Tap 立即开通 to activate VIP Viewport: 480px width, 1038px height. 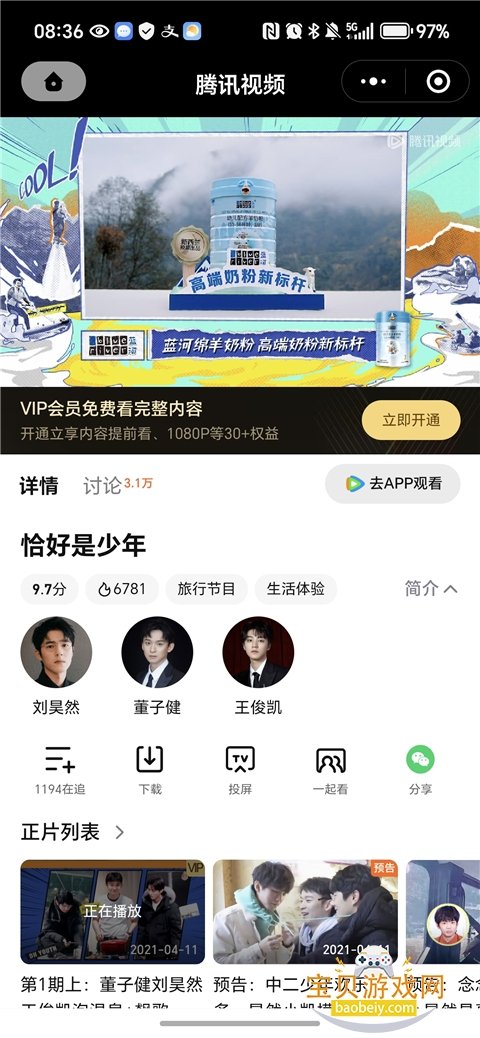pyautogui.click(x=411, y=420)
